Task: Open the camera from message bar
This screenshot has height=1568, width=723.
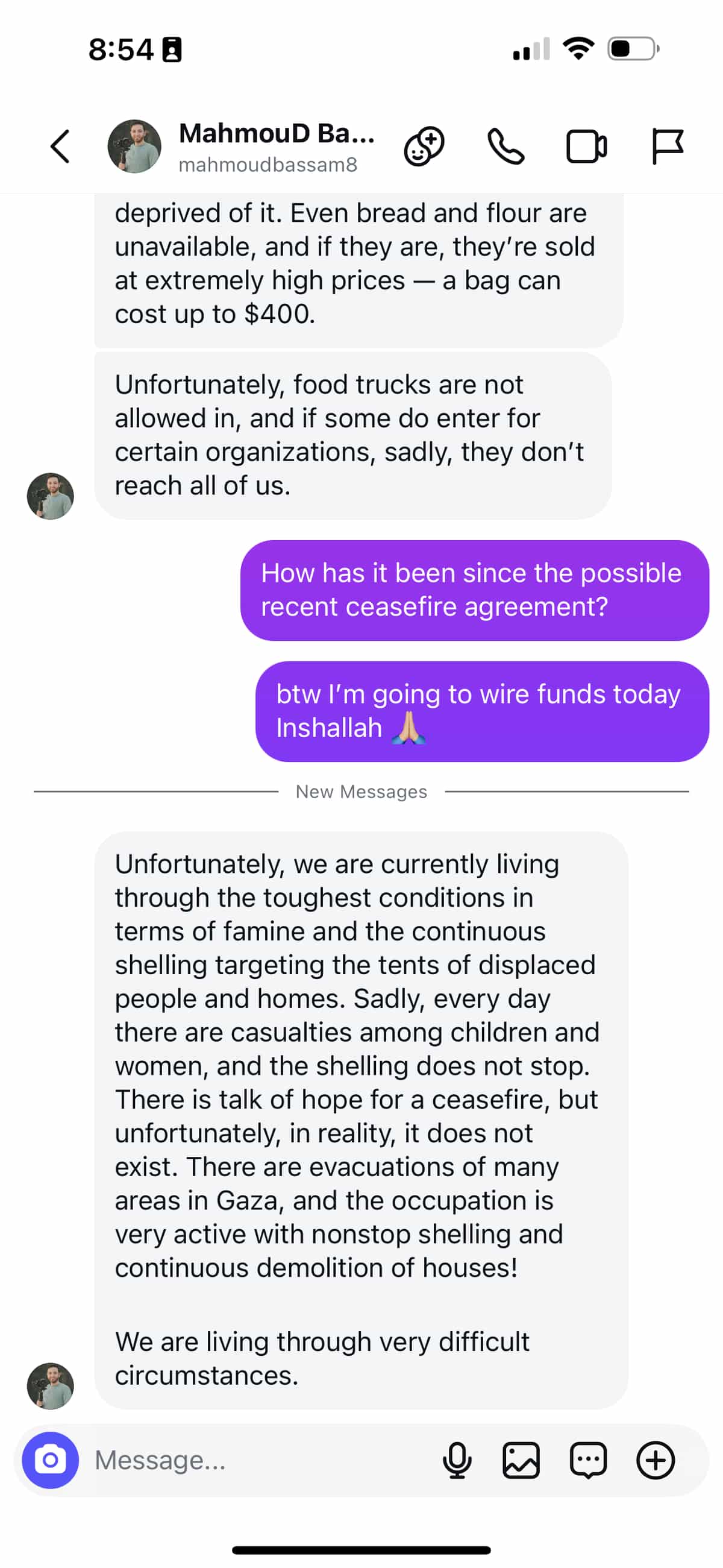Action: (x=51, y=1459)
